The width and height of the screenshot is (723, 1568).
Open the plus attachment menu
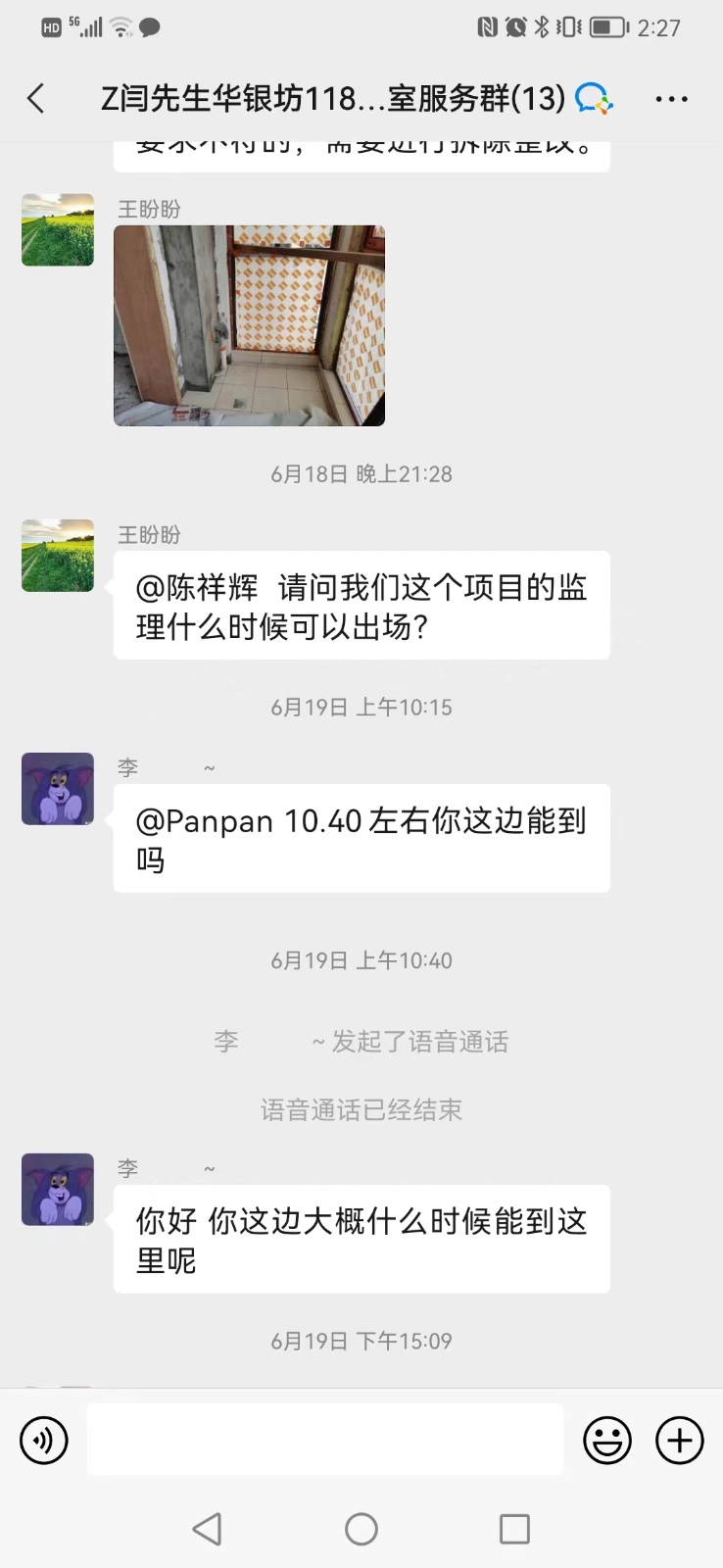coord(680,1441)
